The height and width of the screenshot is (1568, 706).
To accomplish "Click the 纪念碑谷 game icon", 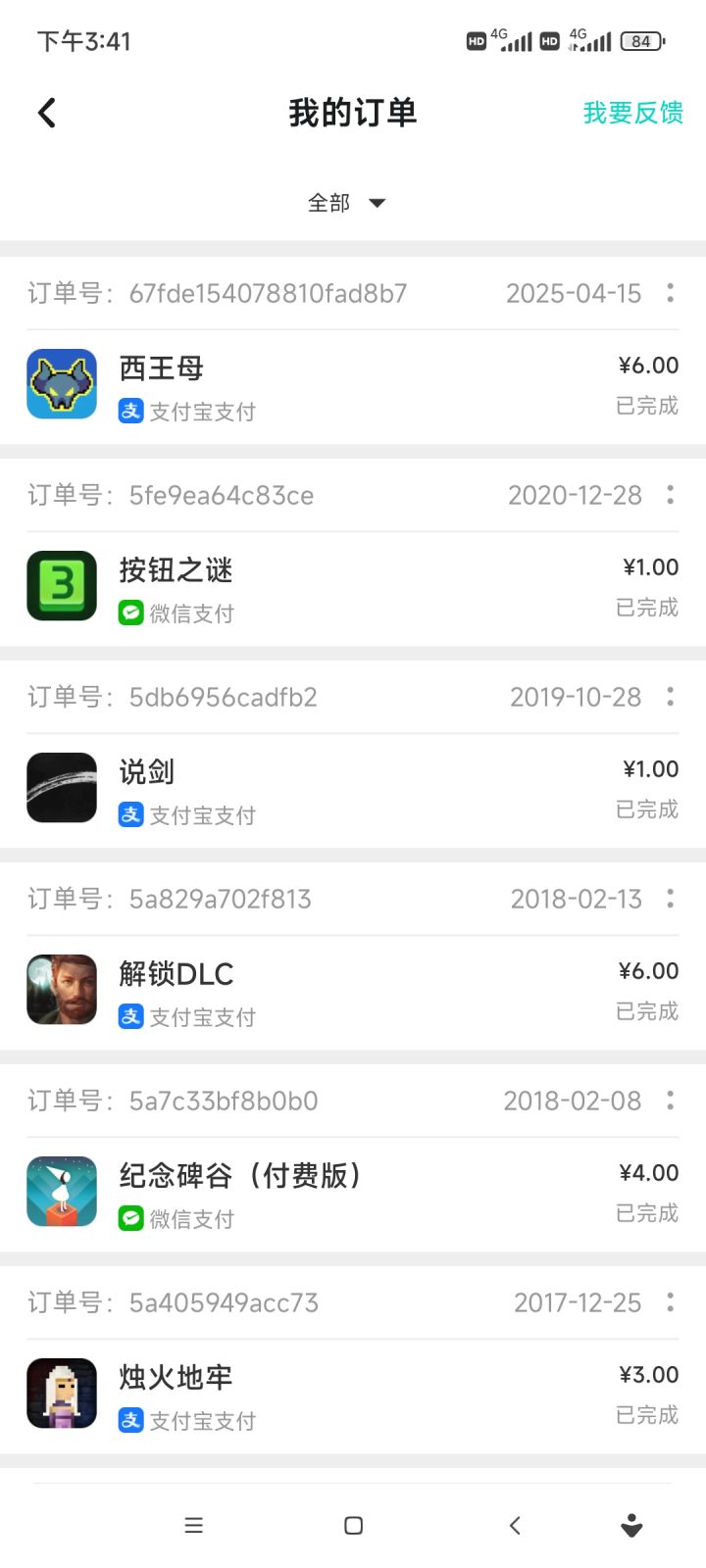I will coord(61,1192).
